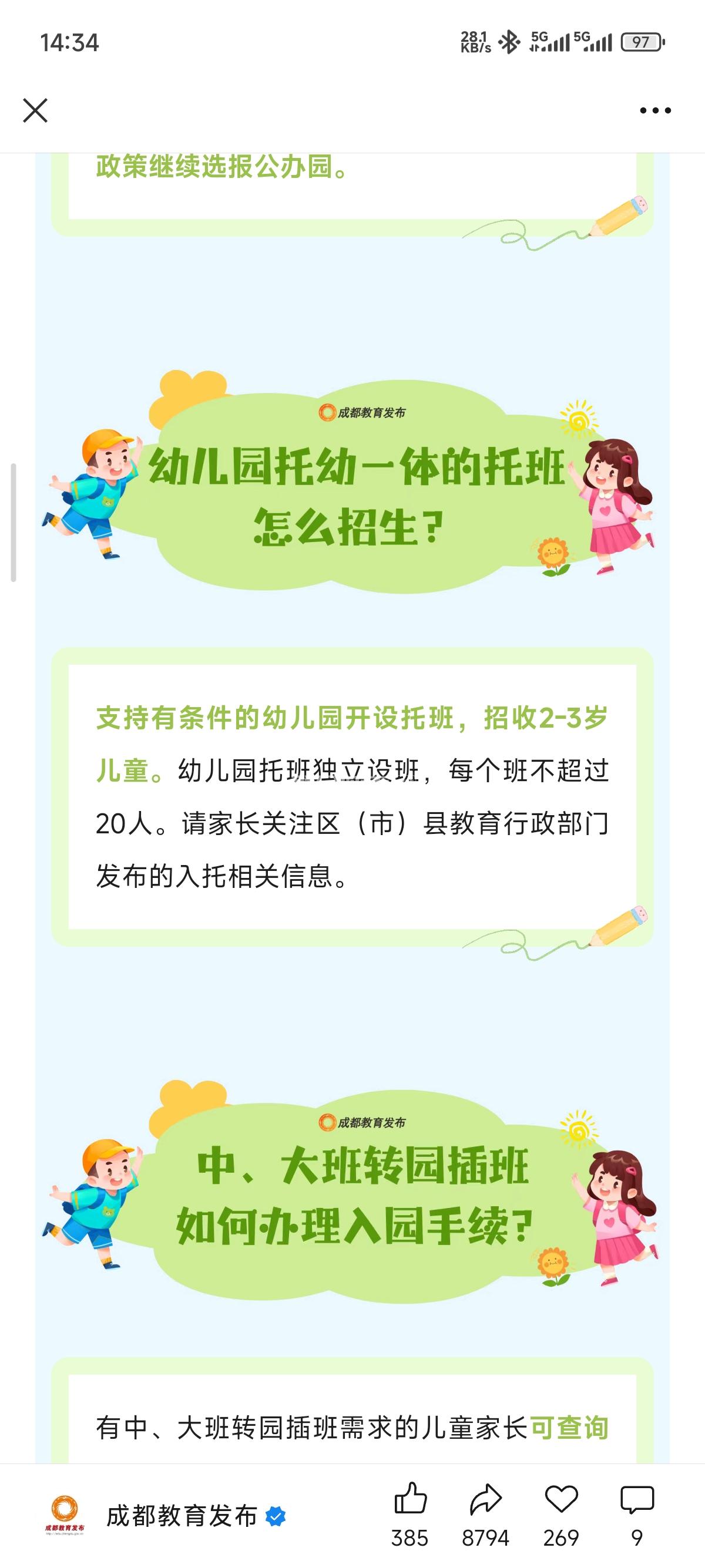Close the article page
The height and width of the screenshot is (1568, 705).
[x=35, y=111]
